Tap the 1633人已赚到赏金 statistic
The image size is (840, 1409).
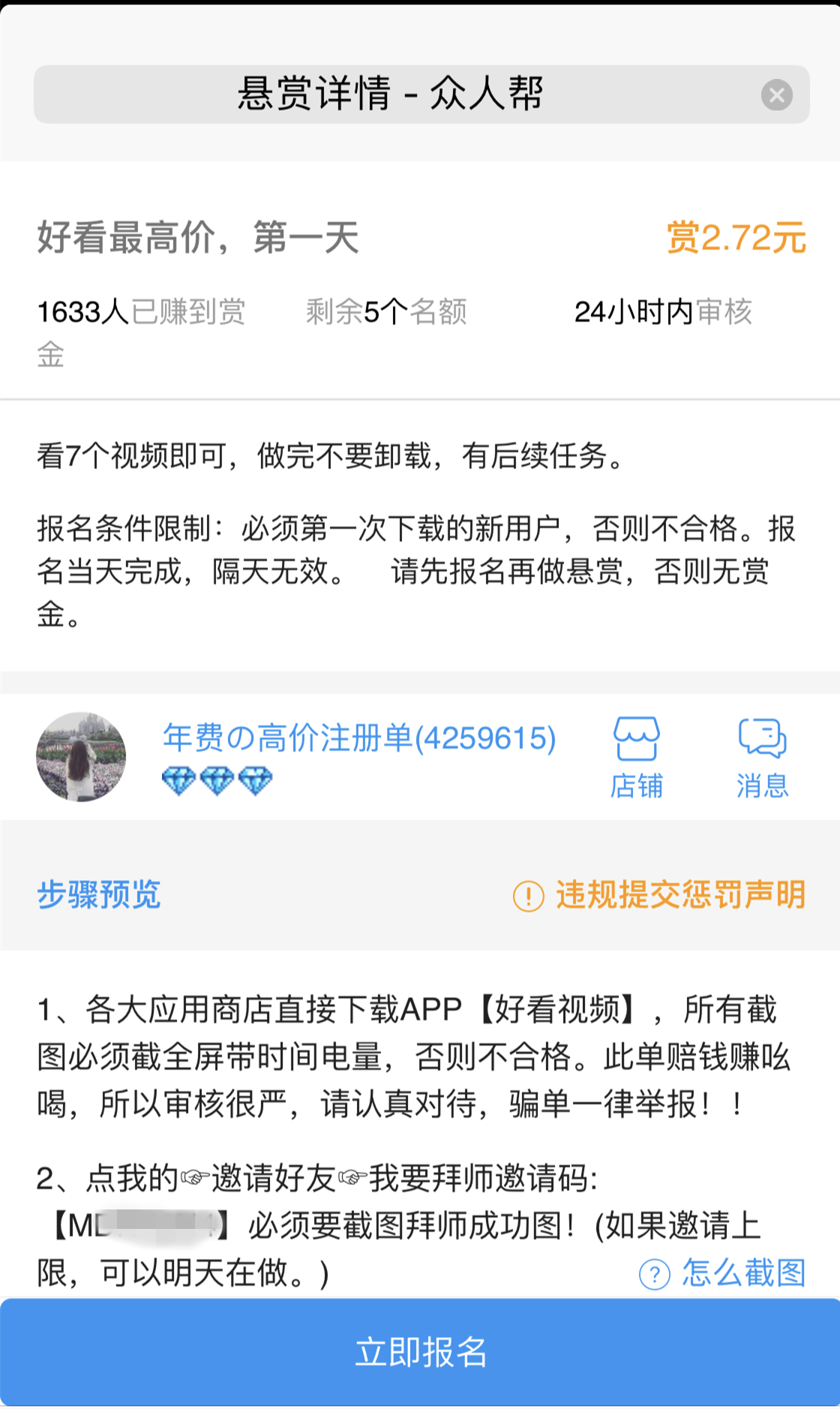(142, 313)
